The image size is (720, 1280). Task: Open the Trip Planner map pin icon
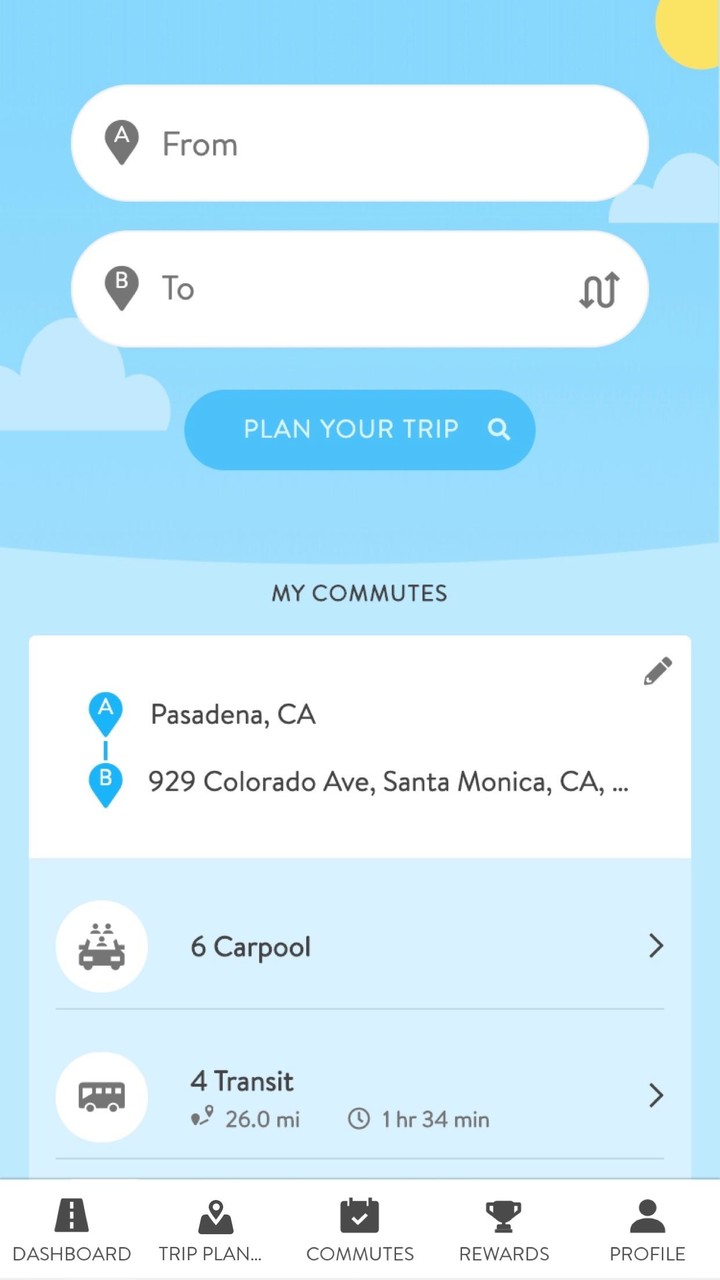(215, 1214)
